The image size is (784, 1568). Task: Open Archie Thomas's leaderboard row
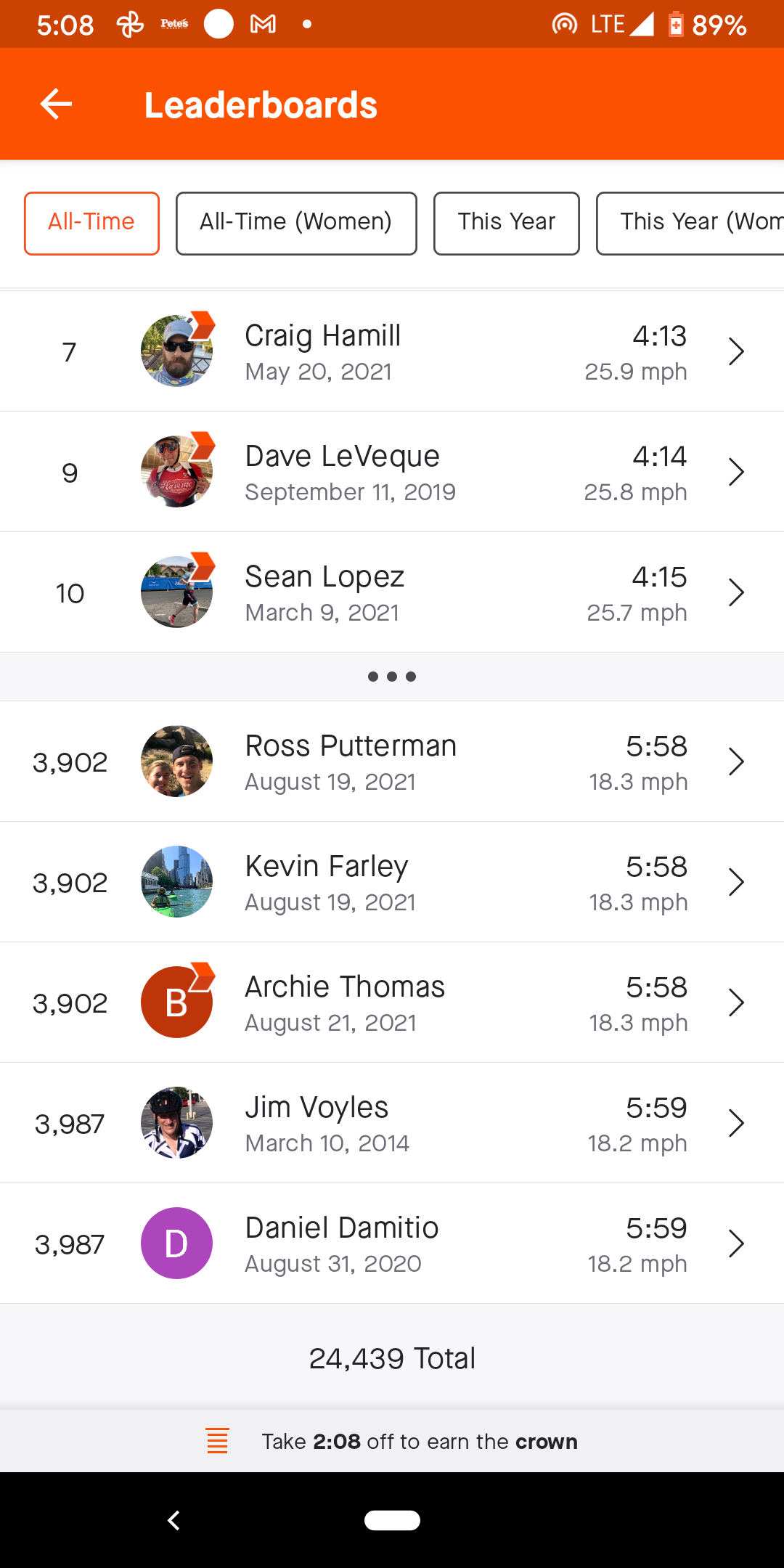392,1003
